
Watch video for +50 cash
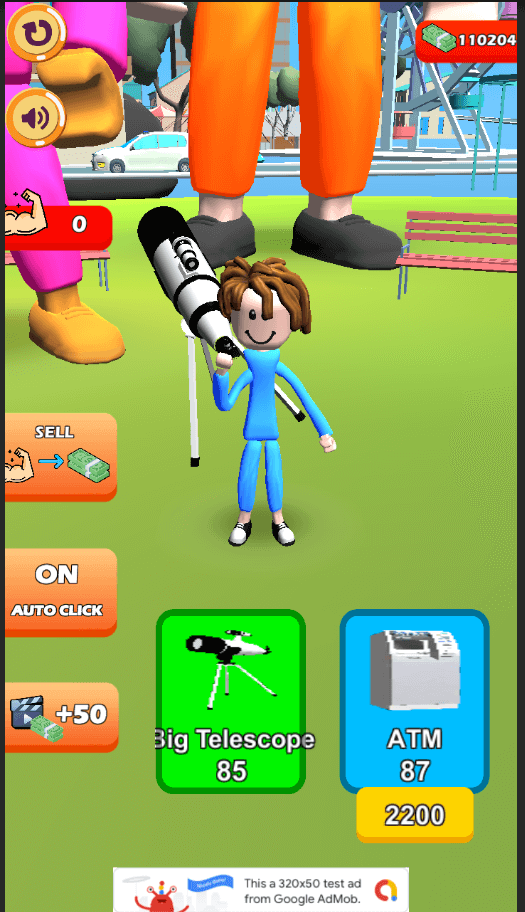pyautogui.click(x=62, y=717)
